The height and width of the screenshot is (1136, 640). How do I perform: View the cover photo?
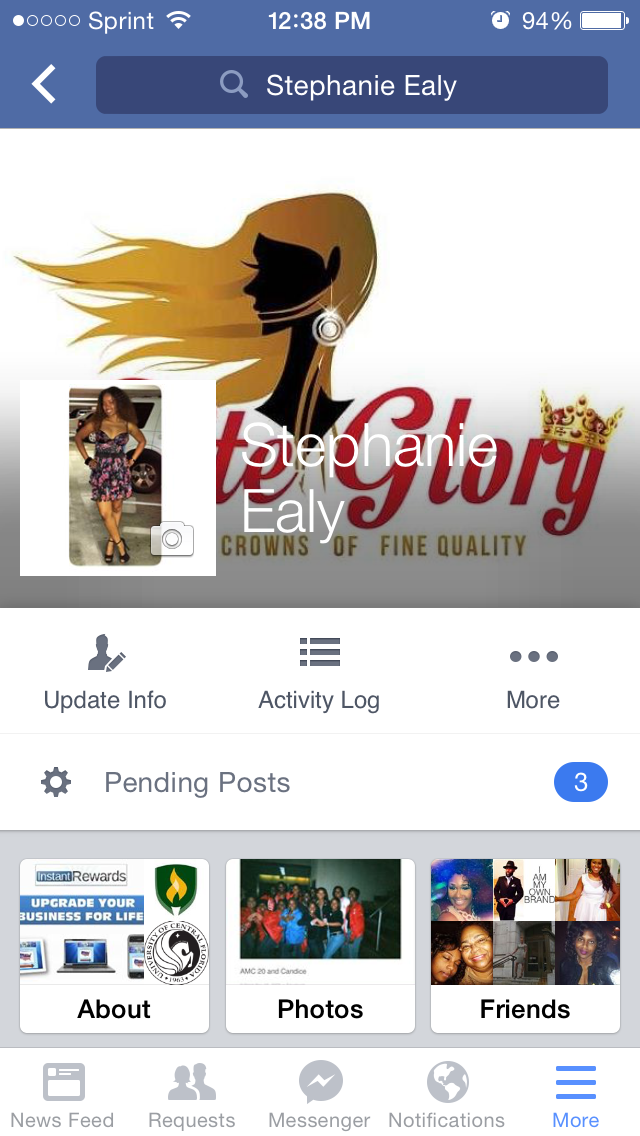tap(420, 260)
